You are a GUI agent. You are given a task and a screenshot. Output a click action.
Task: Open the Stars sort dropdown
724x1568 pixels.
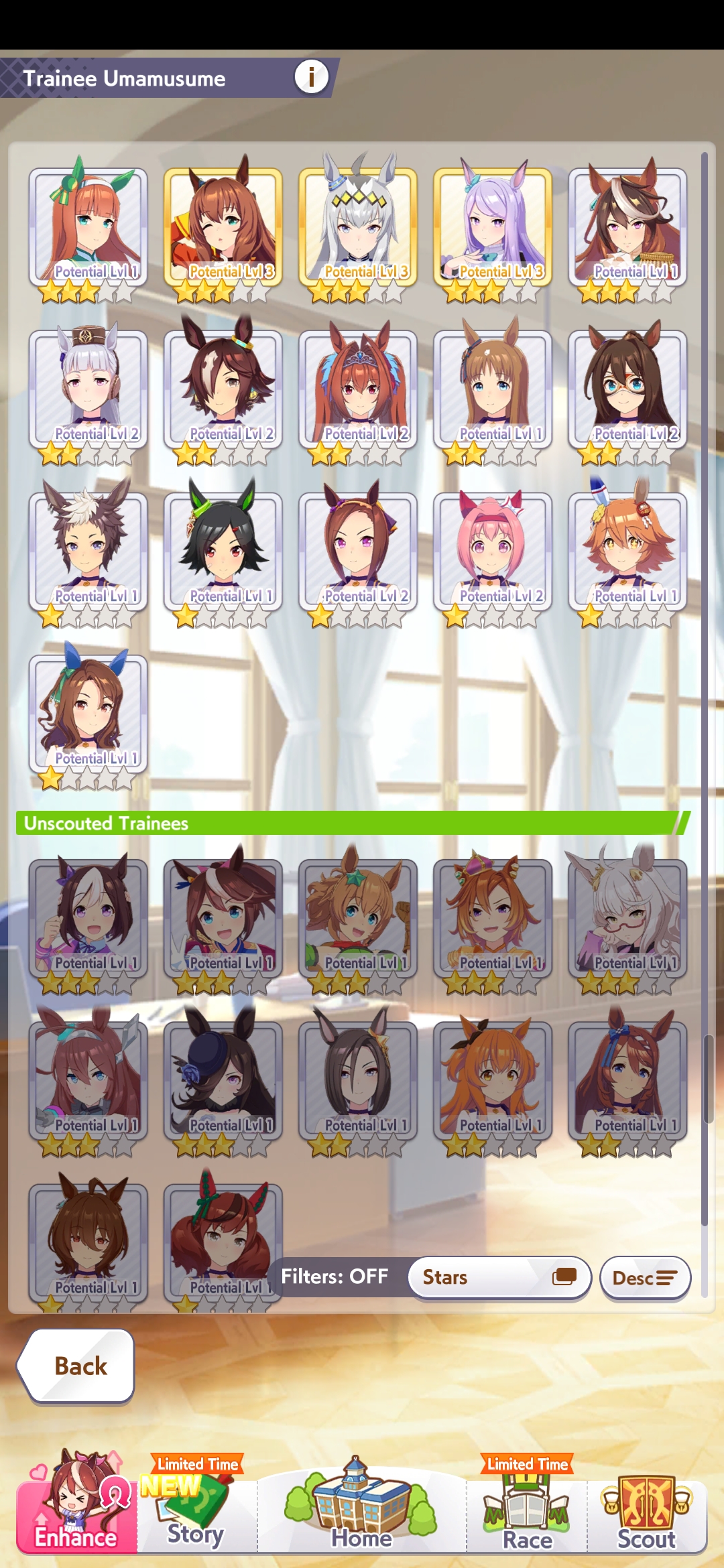tap(499, 1277)
